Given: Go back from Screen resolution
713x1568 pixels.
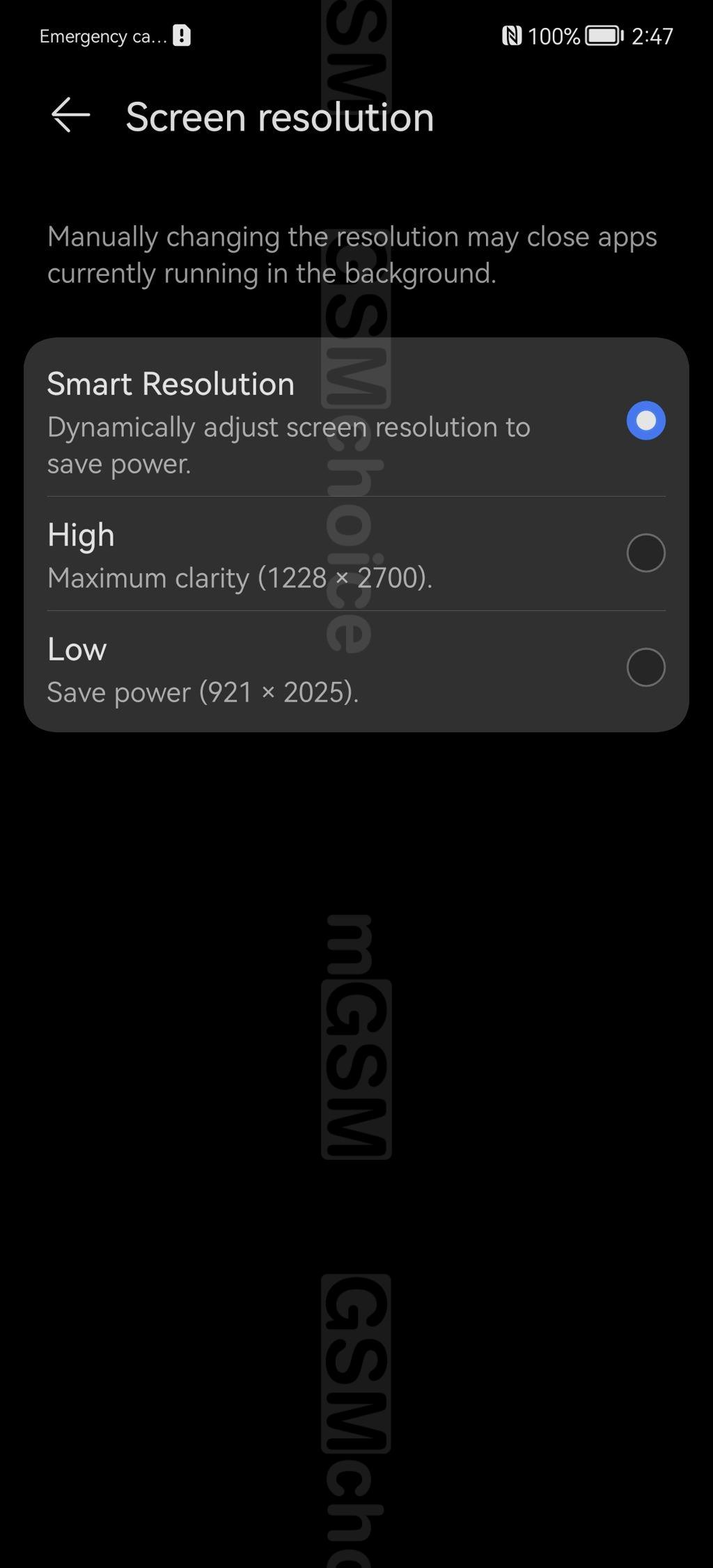Looking at the screenshot, I should tap(70, 116).
